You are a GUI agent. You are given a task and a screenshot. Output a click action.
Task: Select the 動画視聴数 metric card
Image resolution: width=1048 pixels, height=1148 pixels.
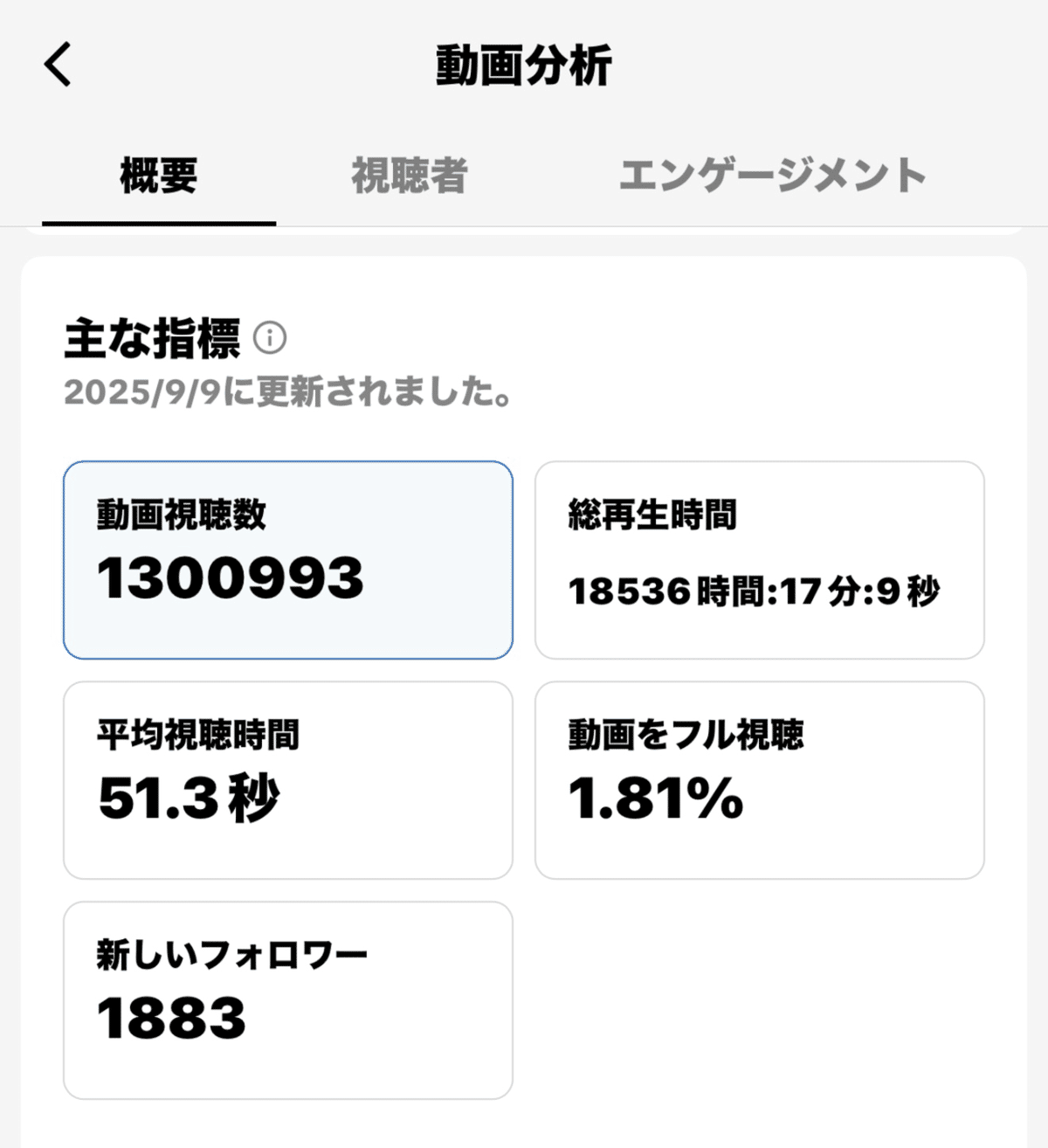click(x=288, y=560)
